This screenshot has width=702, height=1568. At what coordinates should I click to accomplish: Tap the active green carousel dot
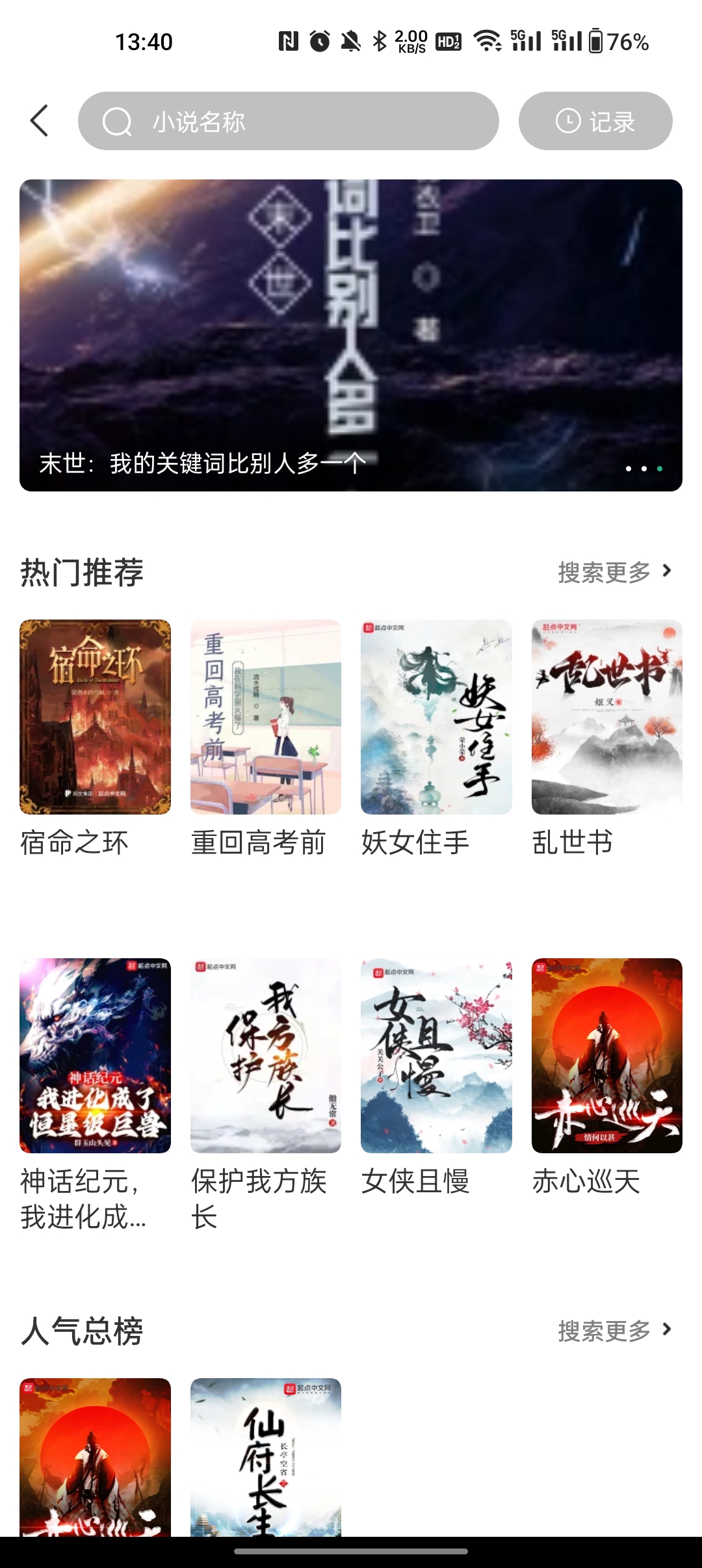tap(659, 468)
